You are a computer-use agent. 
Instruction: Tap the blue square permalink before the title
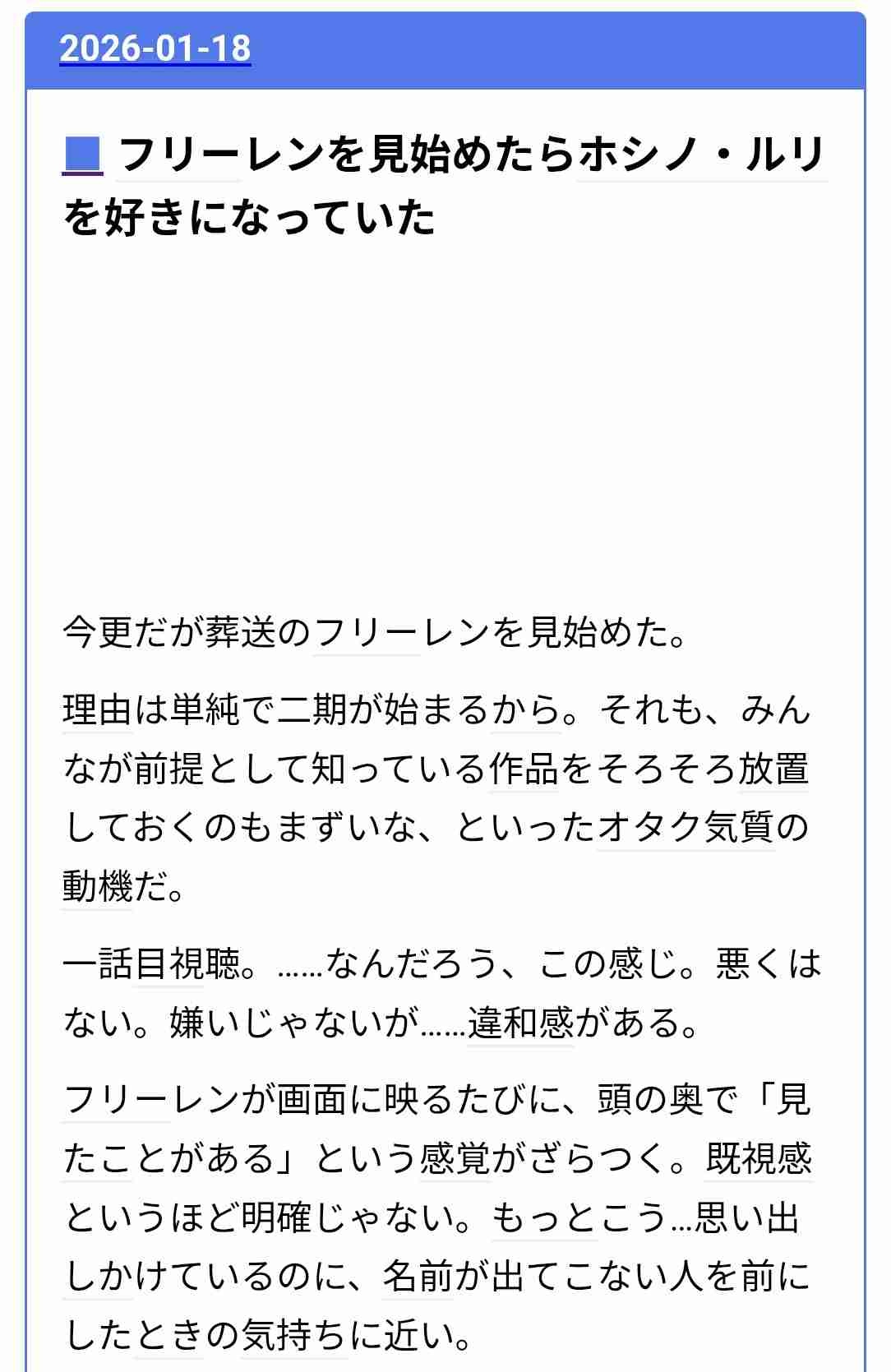pos(82,155)
